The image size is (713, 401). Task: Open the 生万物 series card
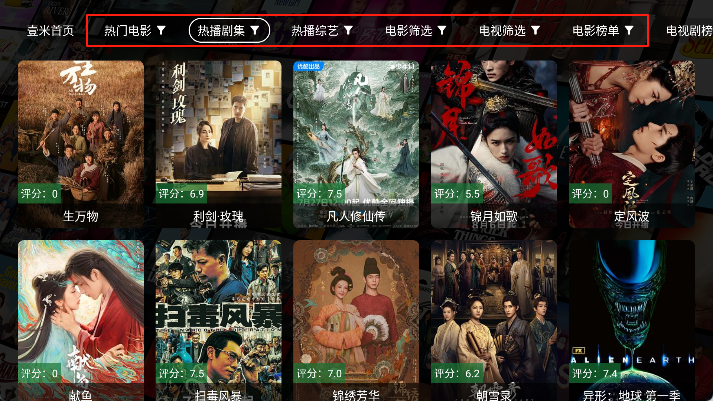[81, 140]
